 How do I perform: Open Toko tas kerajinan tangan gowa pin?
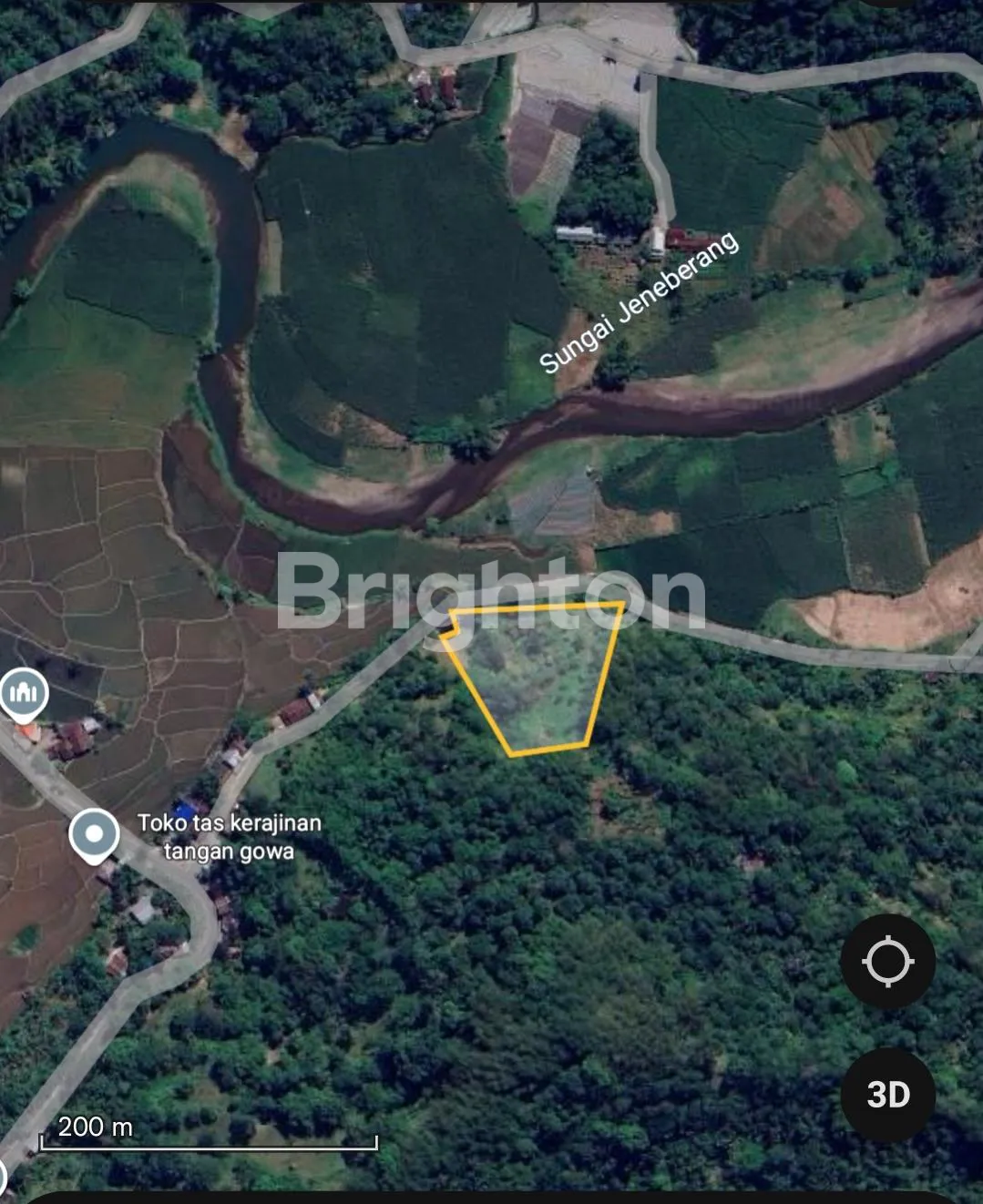95,834
